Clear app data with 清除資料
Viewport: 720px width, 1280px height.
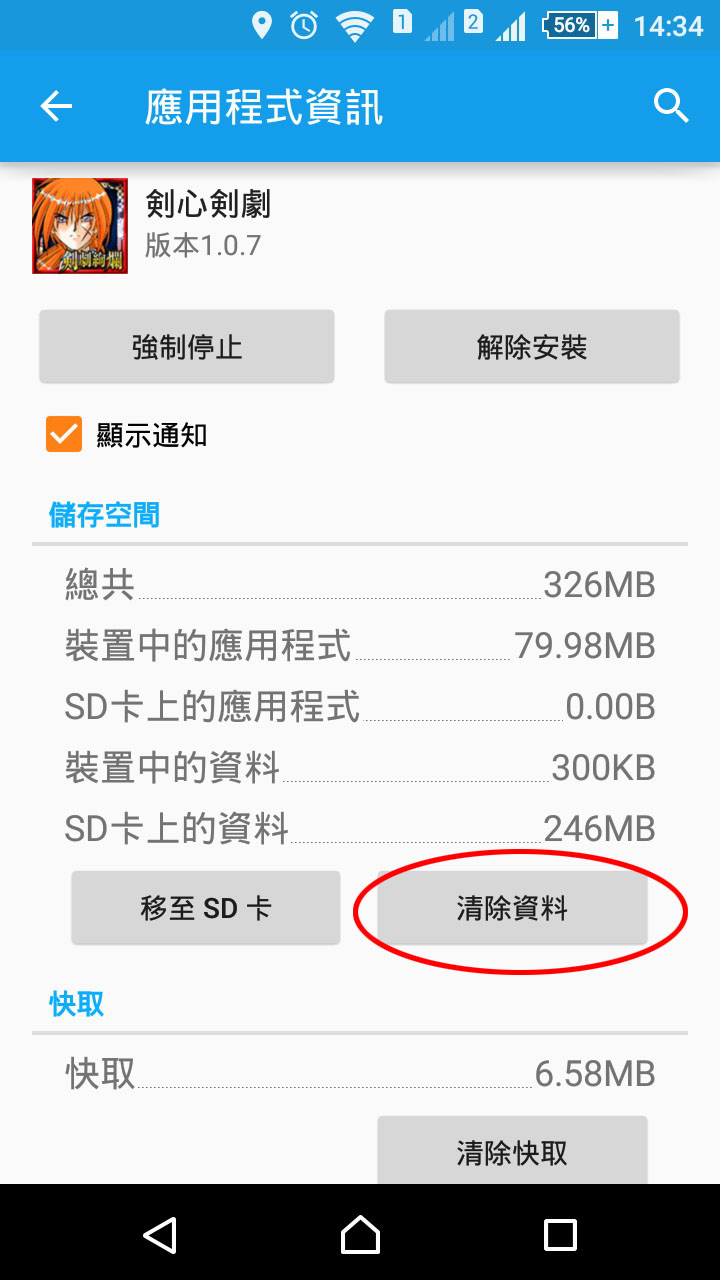pos(512,908)
